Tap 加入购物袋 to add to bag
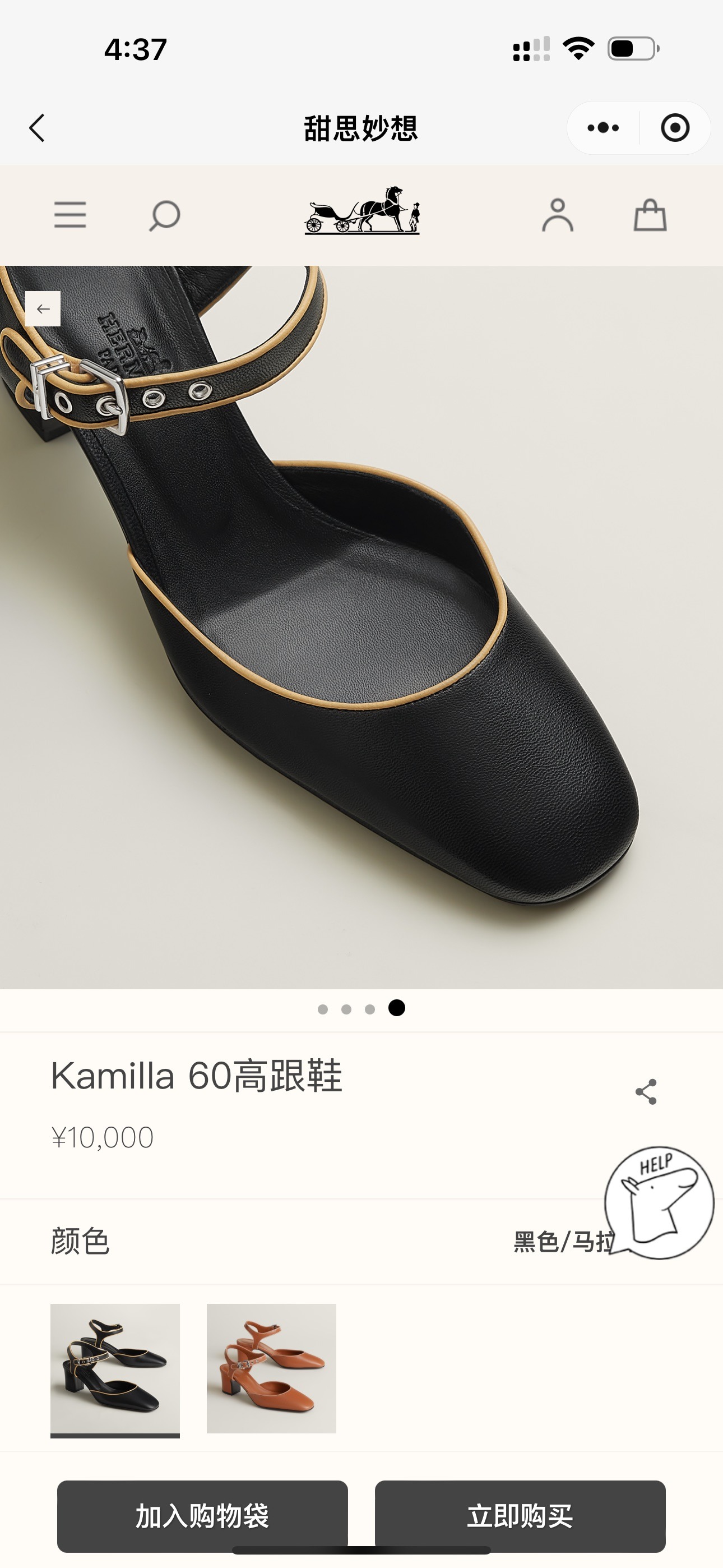 point(203,1516)
